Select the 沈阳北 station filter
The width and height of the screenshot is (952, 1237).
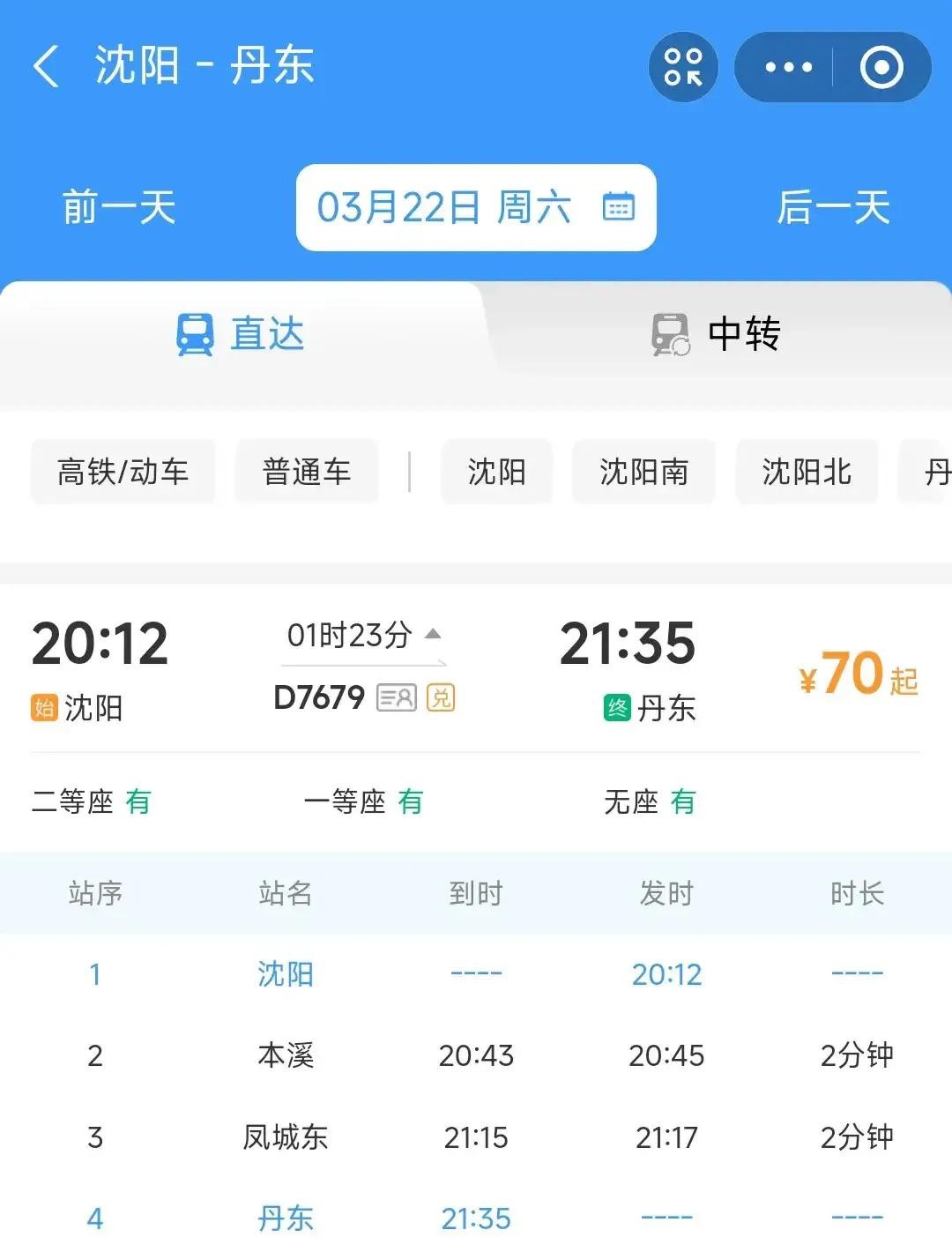point(807,472)
